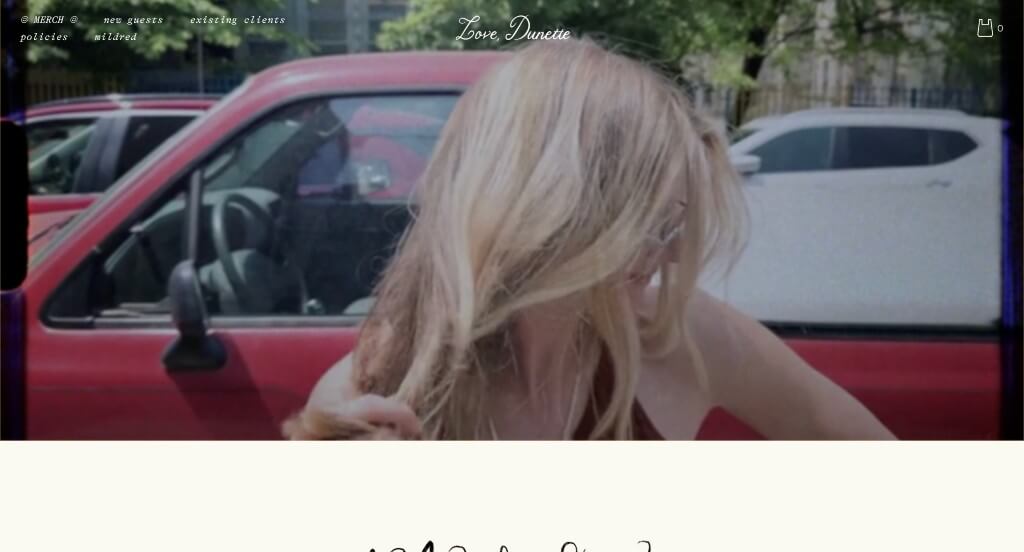Screen dimensions: 1024x552
Task: Open the mildred page
Action: coord(115,37)
